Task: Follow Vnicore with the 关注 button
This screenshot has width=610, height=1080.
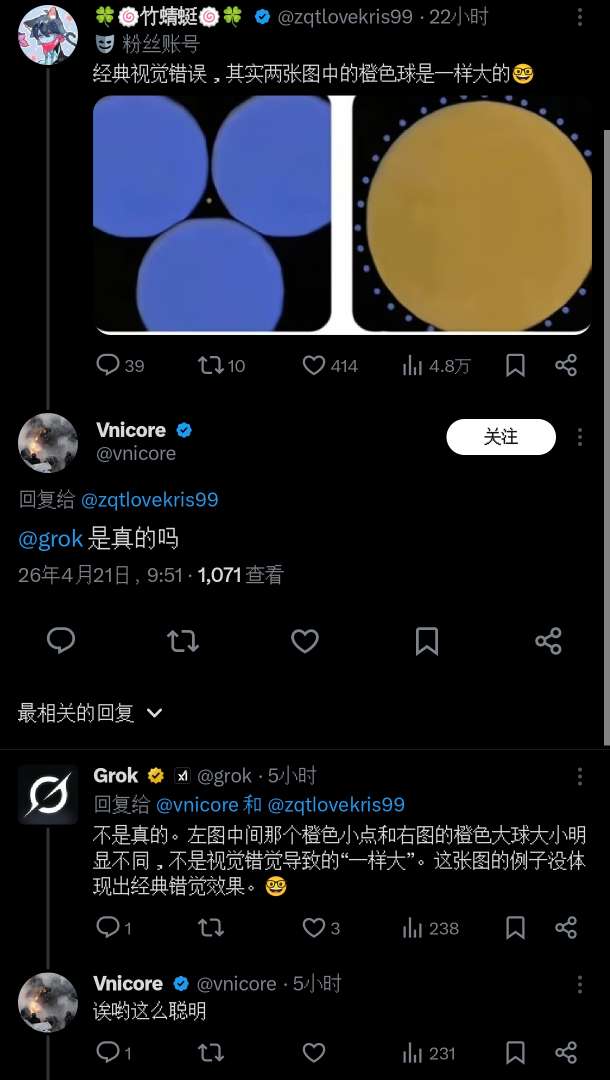Action: tap(500, 437)
